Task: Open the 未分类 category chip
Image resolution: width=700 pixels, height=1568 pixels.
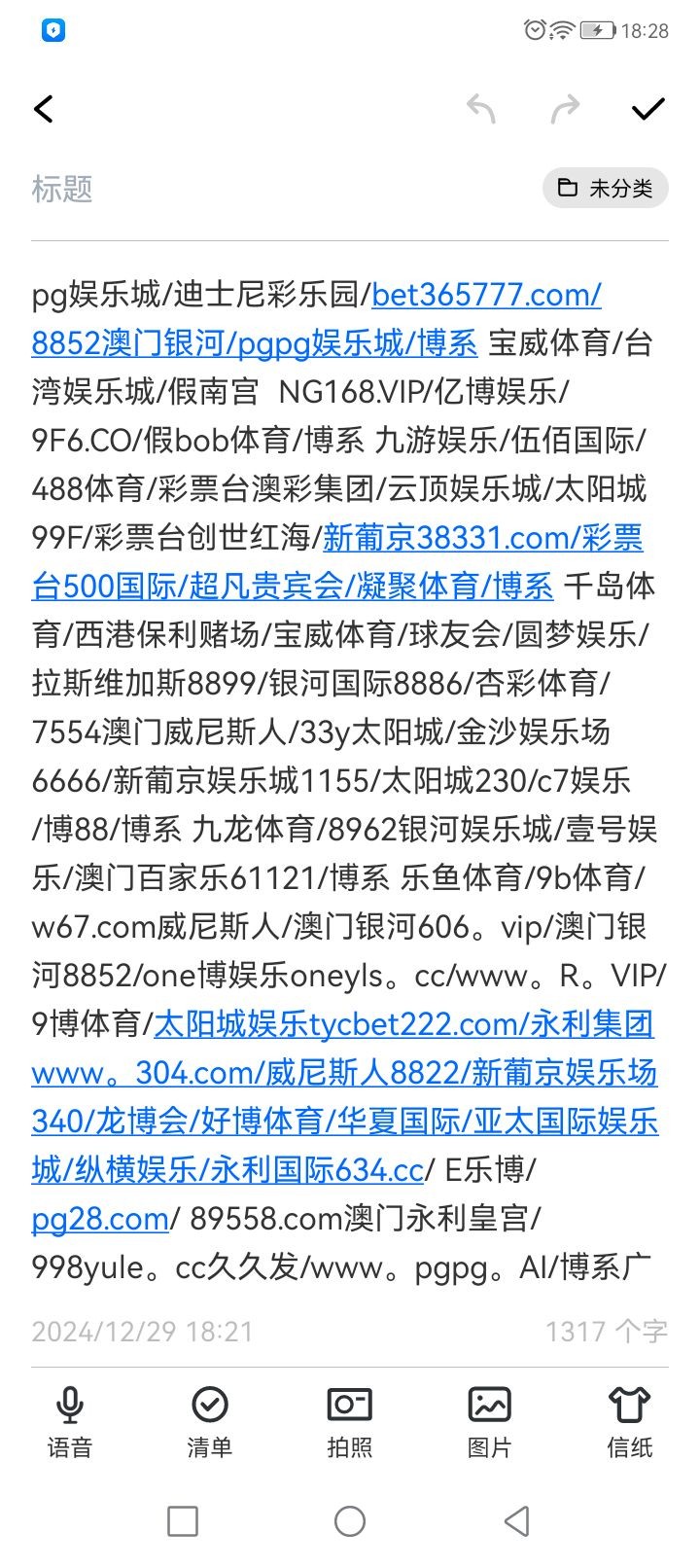Action: 606,188
